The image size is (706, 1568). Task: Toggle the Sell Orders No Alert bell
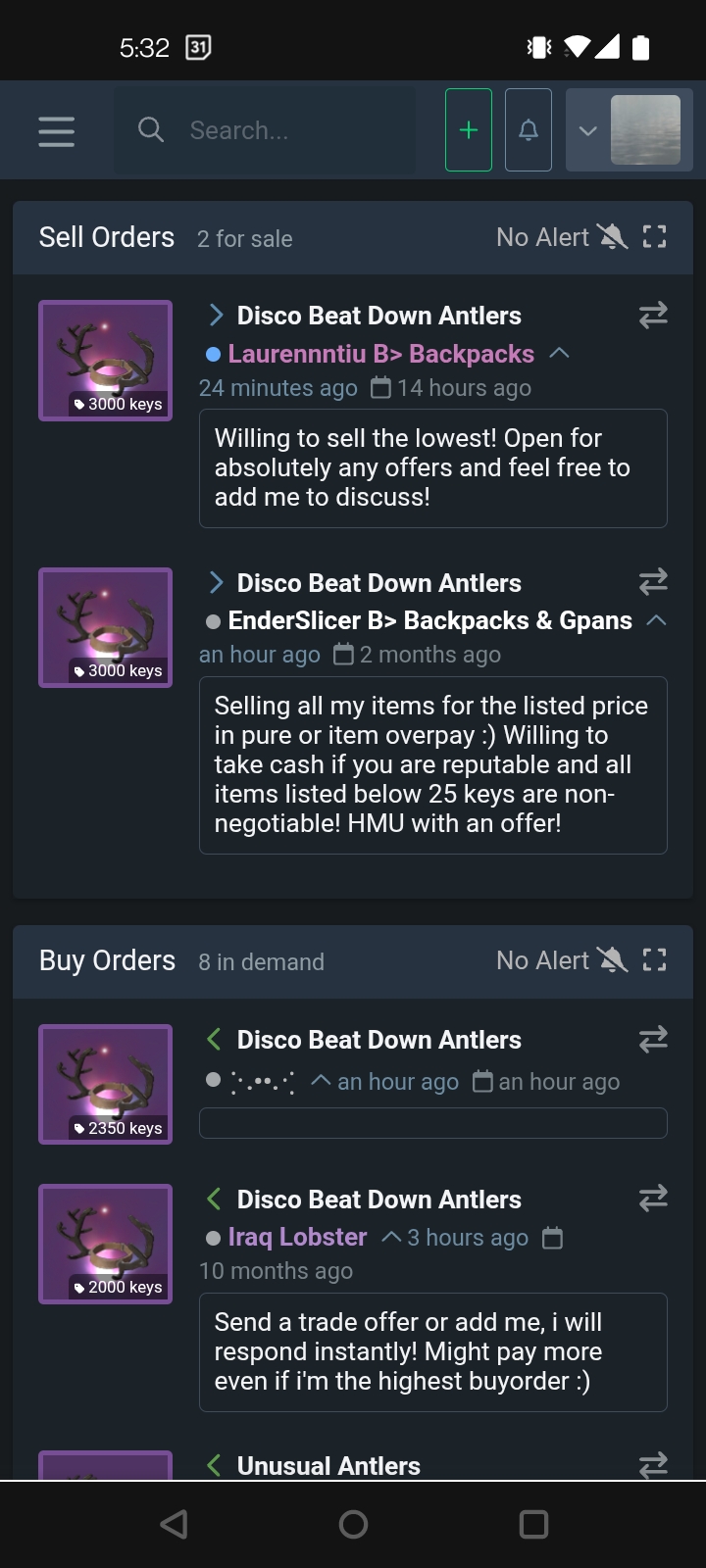point(612,237)
